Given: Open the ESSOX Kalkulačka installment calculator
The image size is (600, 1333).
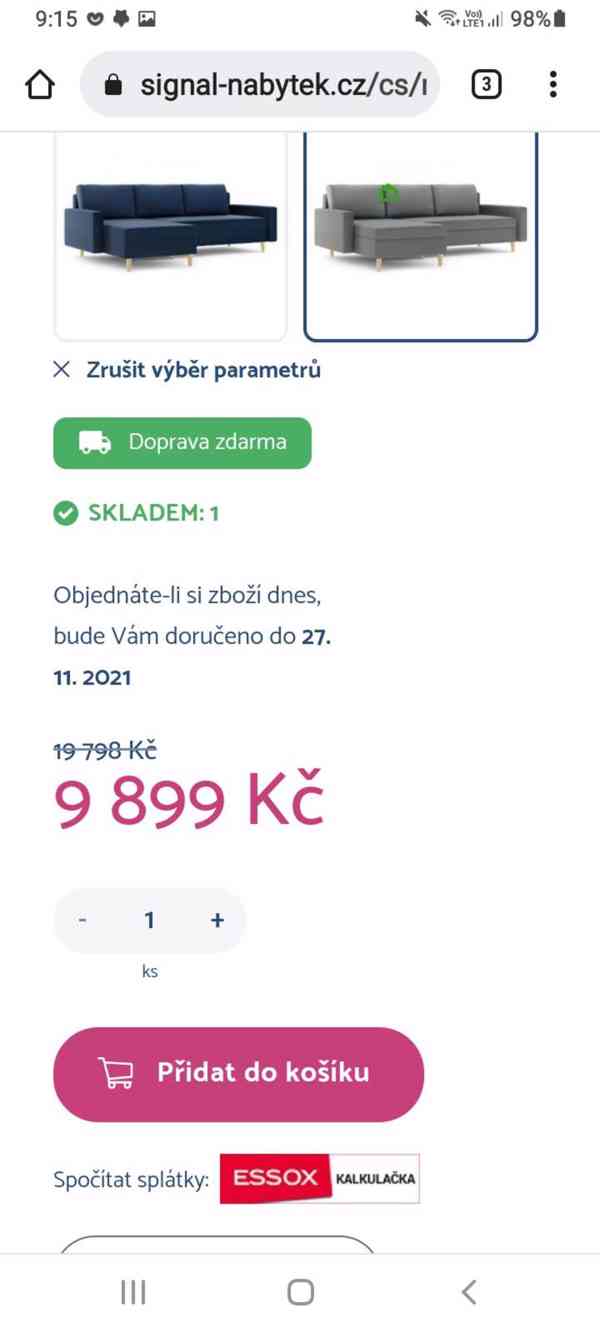Looking at the screenshot, I should pos(320,1179).
